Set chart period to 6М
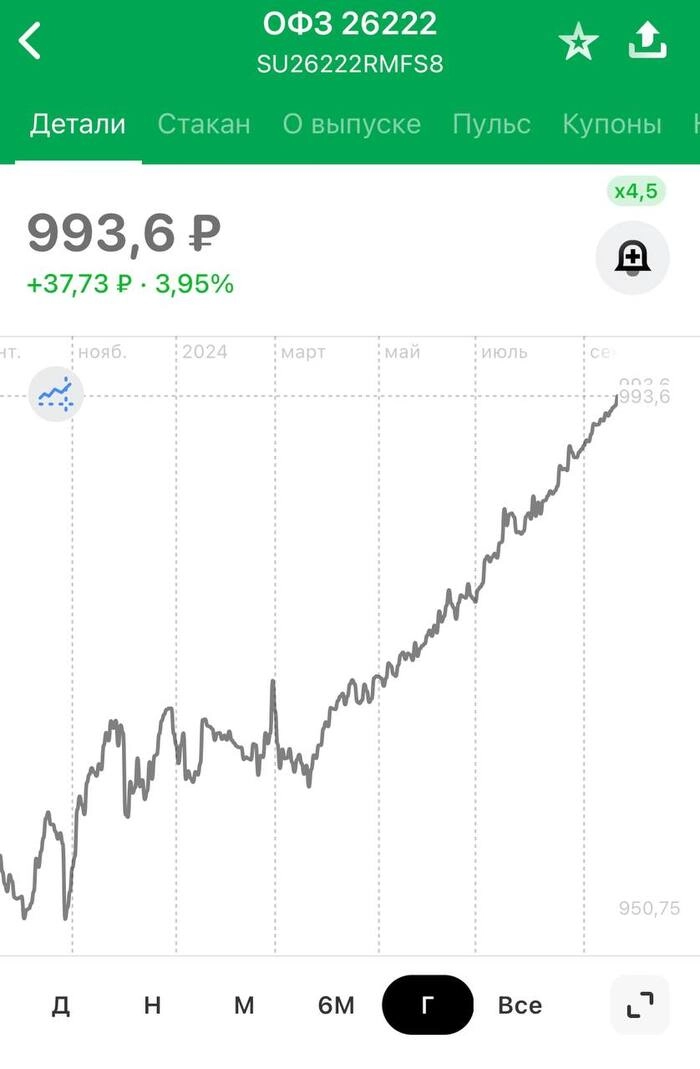 coord(336,1005)
